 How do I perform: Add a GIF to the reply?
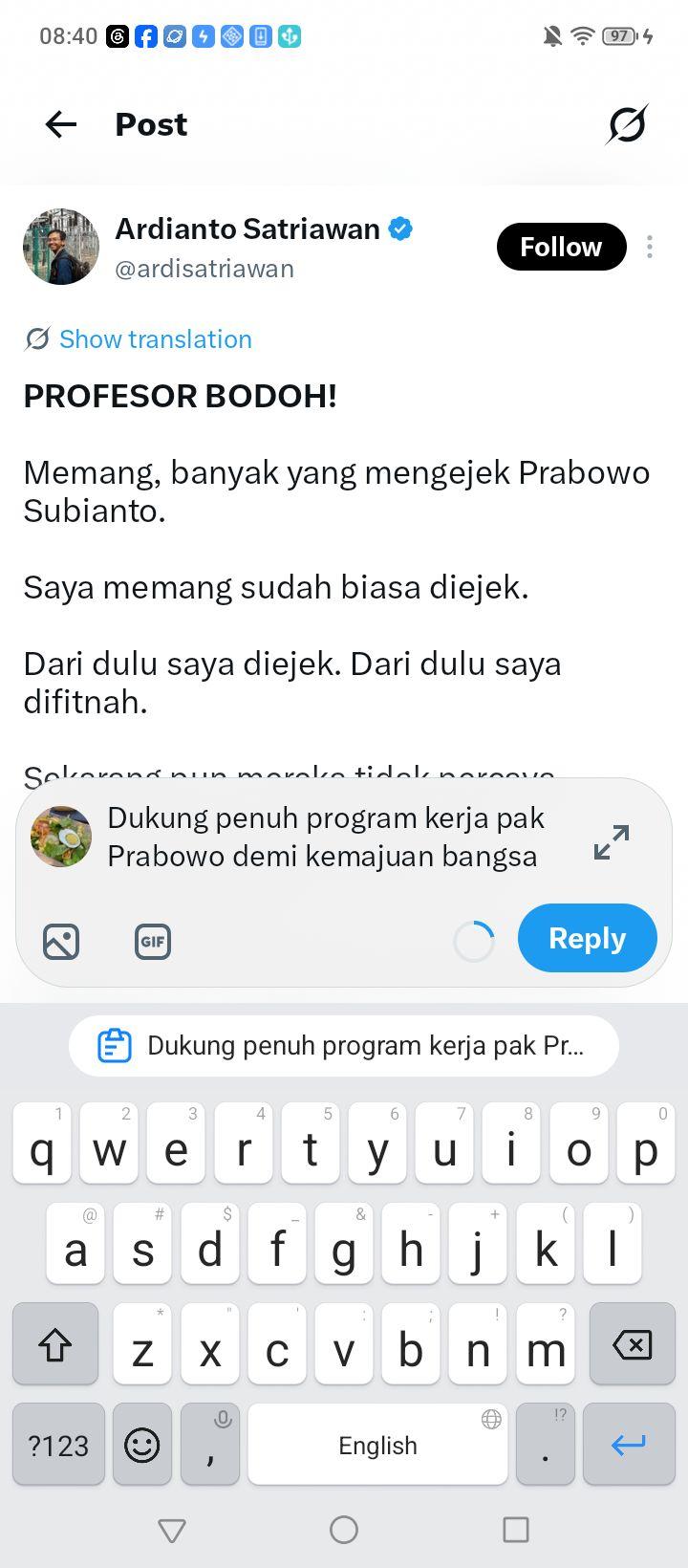point(153,942)
